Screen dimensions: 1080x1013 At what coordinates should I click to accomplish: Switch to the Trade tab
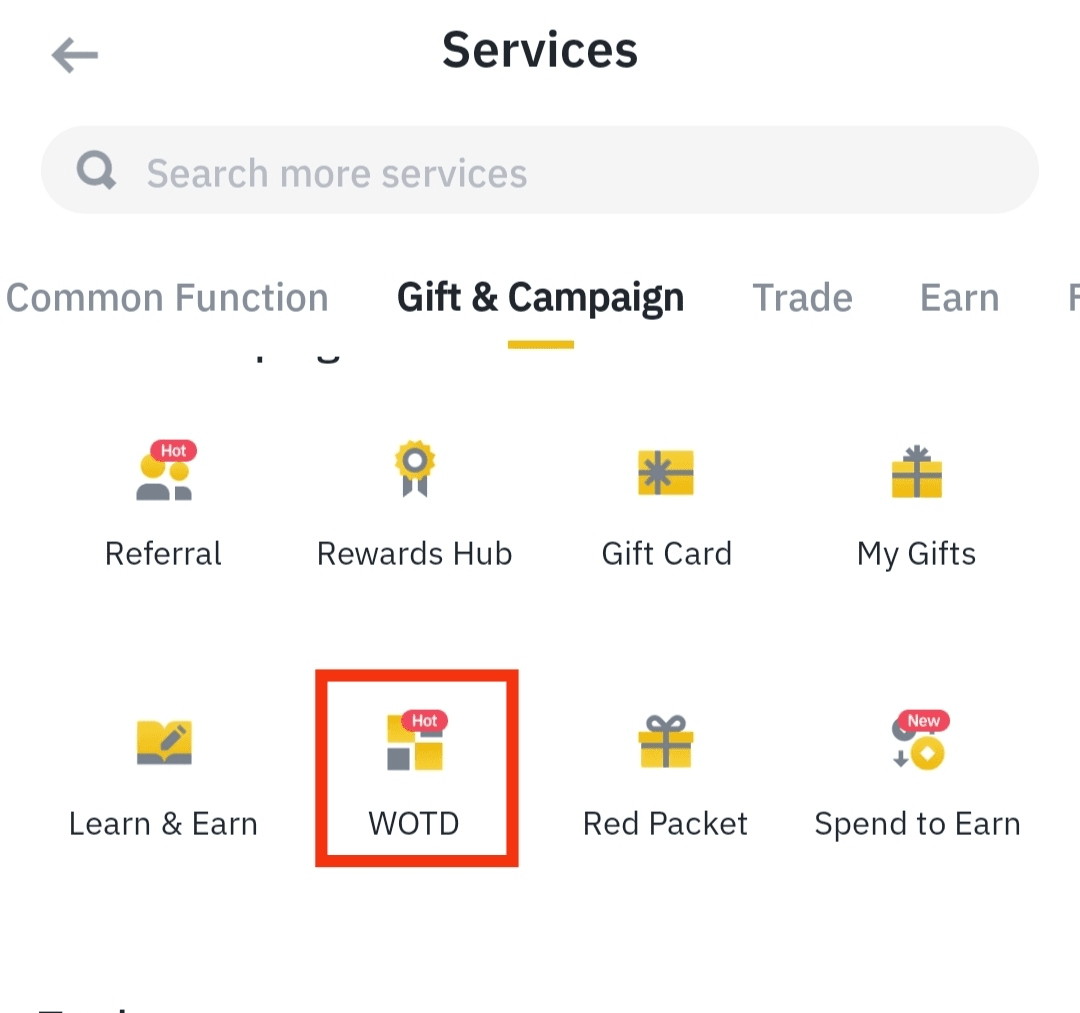pos(802,298)
